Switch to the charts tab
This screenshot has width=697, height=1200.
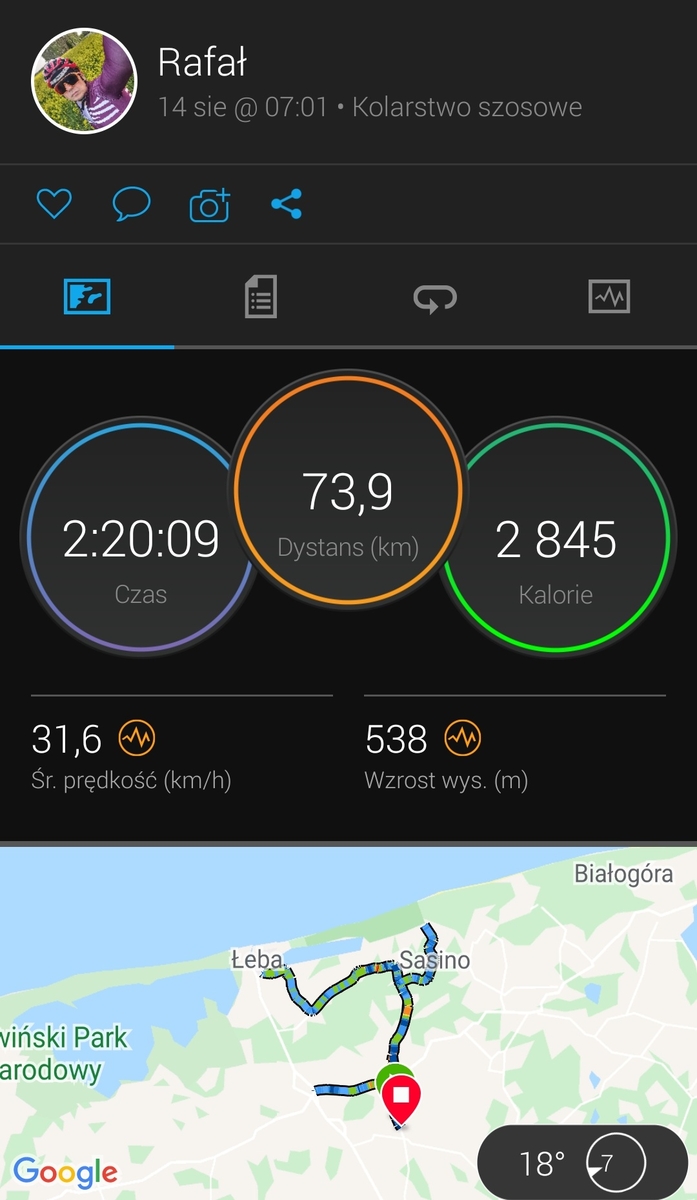609,297
